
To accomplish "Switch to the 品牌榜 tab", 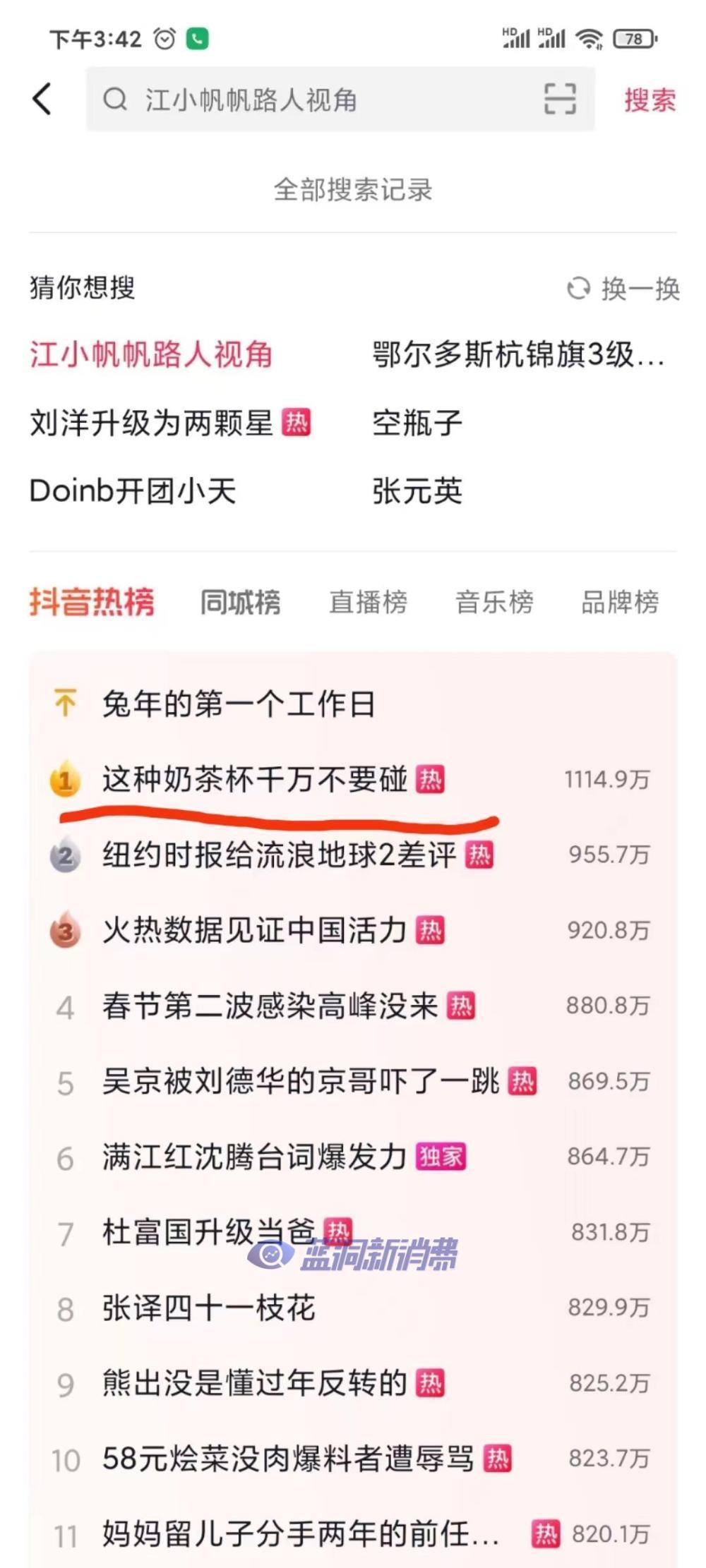I will point(620,602).
